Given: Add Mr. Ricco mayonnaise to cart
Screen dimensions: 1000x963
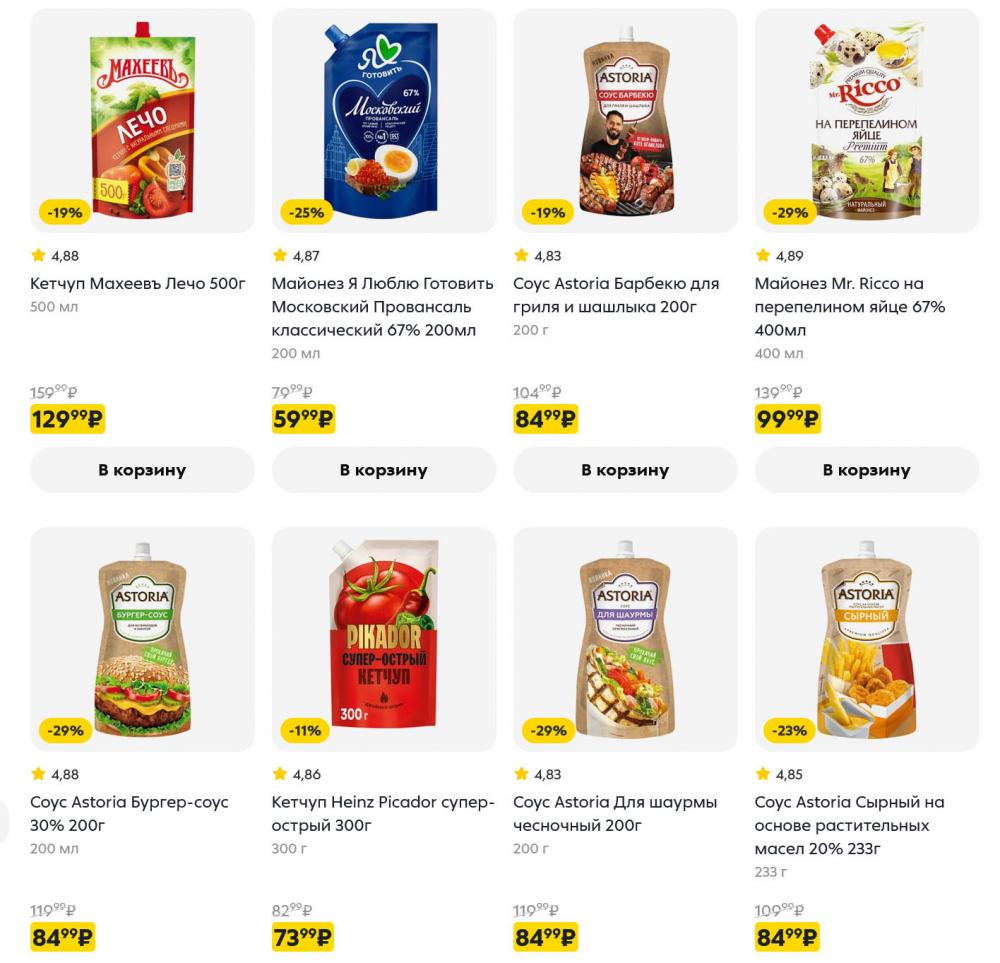Looking at the screenshot, I should tap(866, 470).
